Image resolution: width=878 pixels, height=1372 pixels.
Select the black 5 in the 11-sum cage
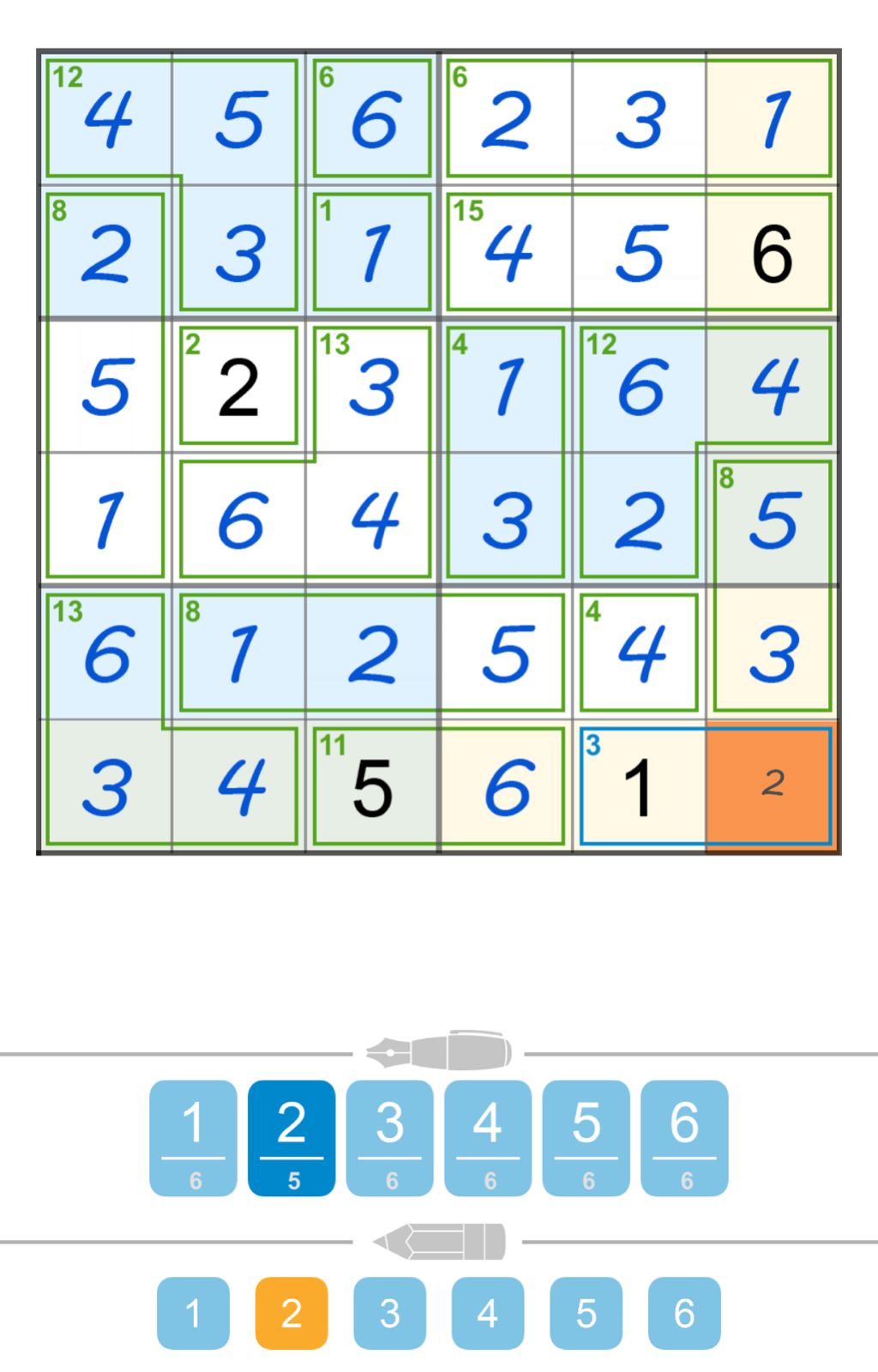click(x=372, y=786)
